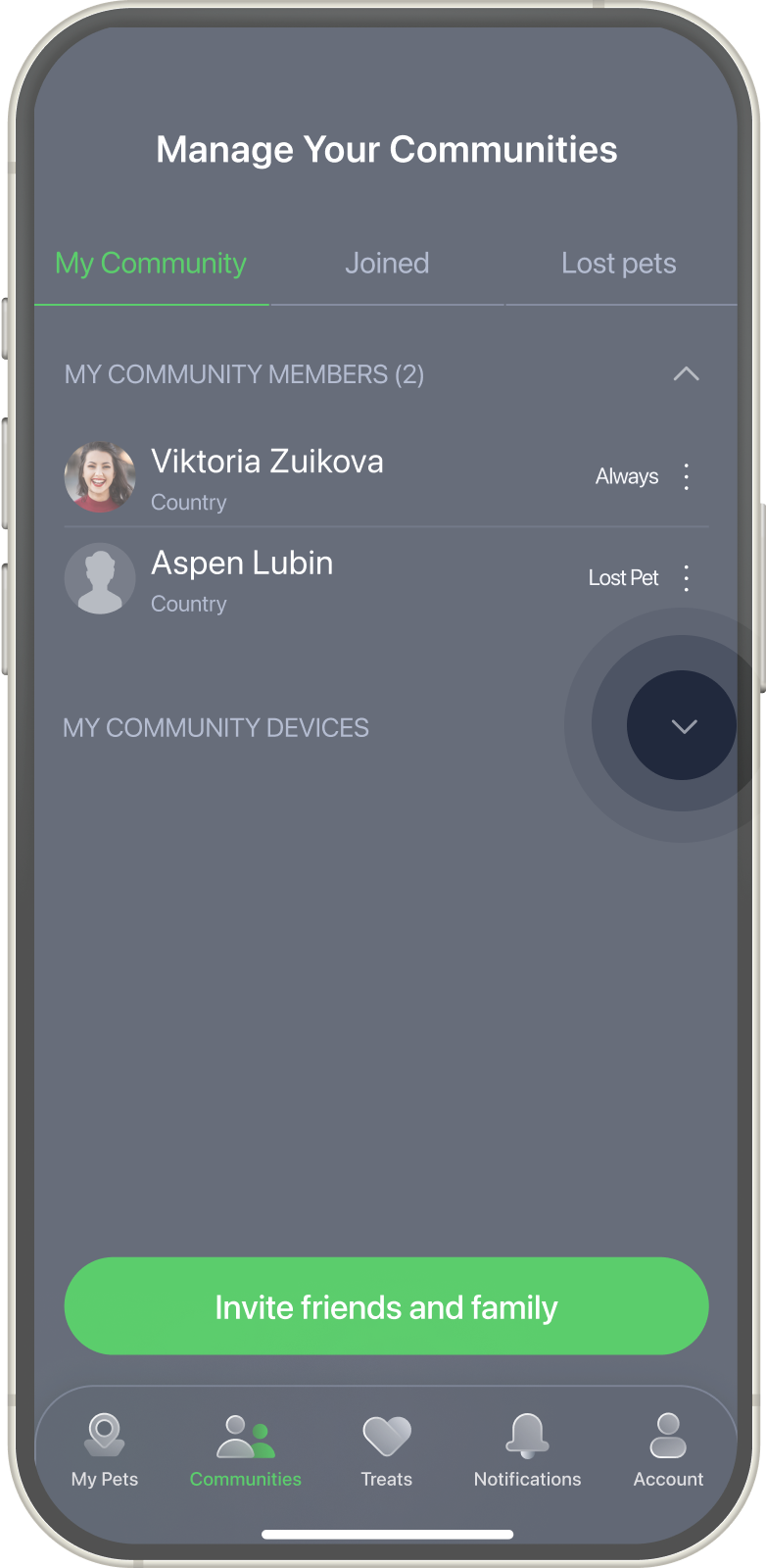Select the My Community tab

click(151, 264)
